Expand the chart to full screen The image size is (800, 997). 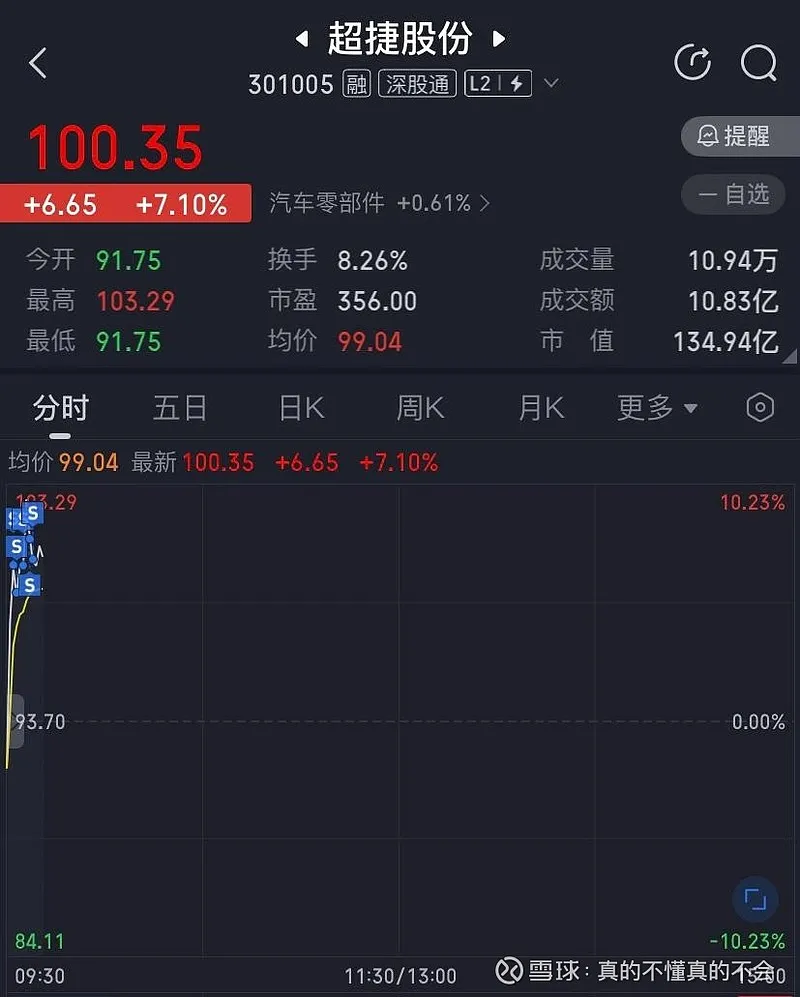[x=755, y=899]
